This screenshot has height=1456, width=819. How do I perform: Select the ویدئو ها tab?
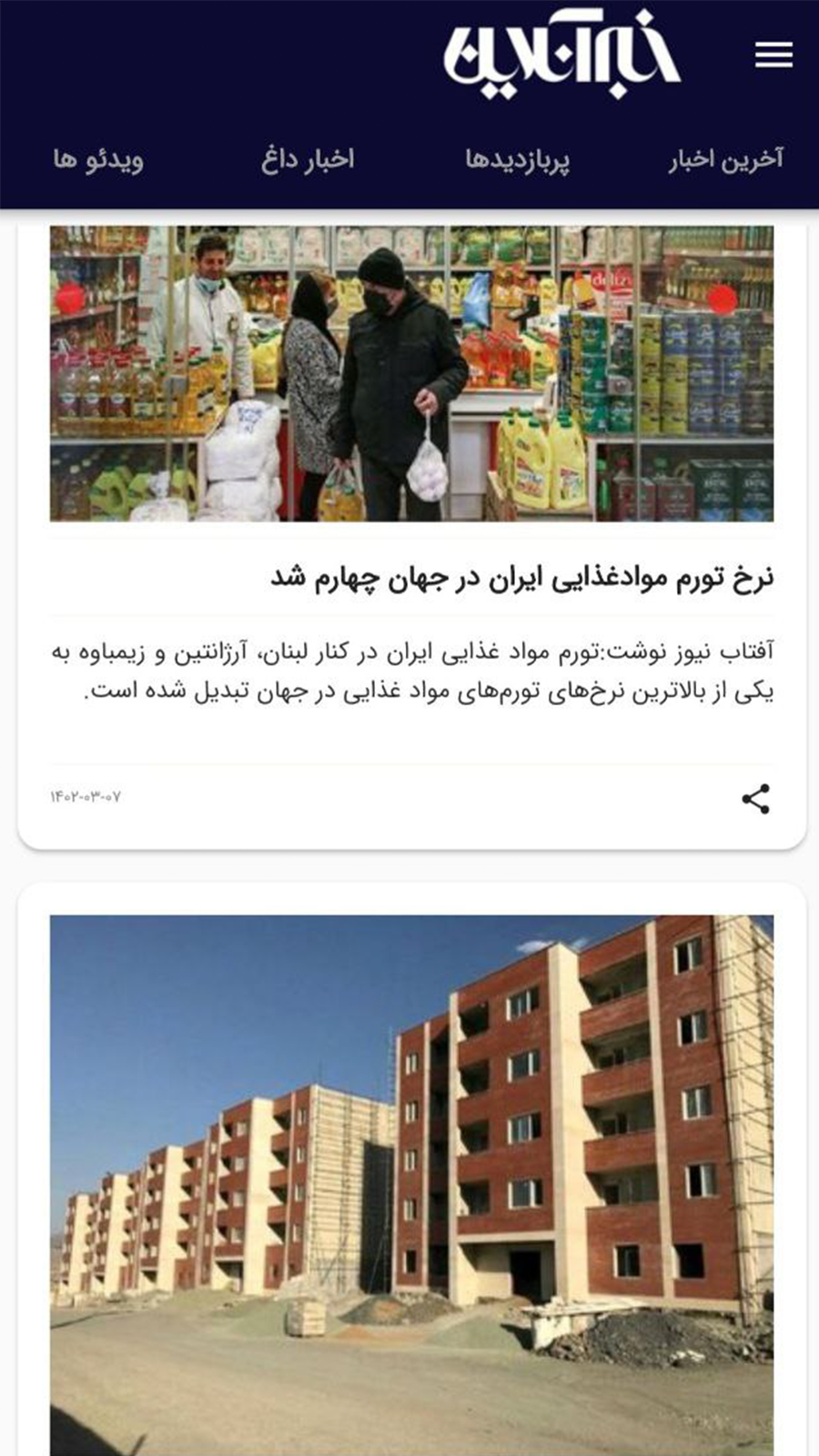(97, 160)
